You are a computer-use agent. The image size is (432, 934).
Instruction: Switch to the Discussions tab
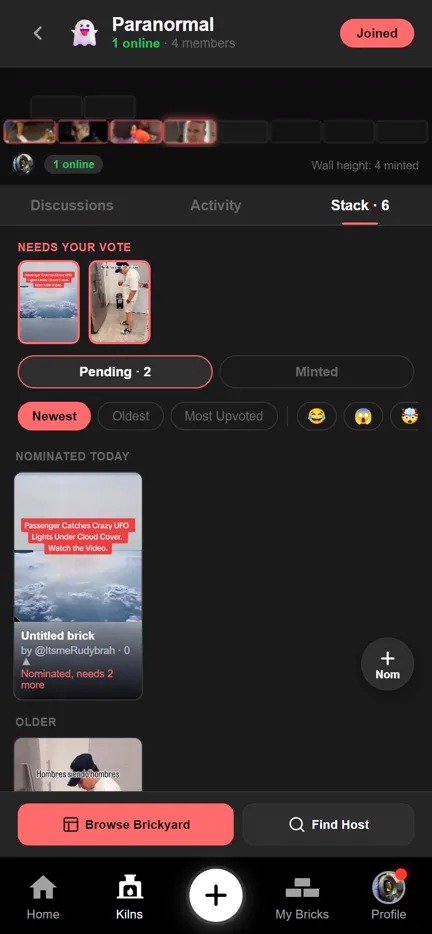pyautogui.click(x=72, y=206)
